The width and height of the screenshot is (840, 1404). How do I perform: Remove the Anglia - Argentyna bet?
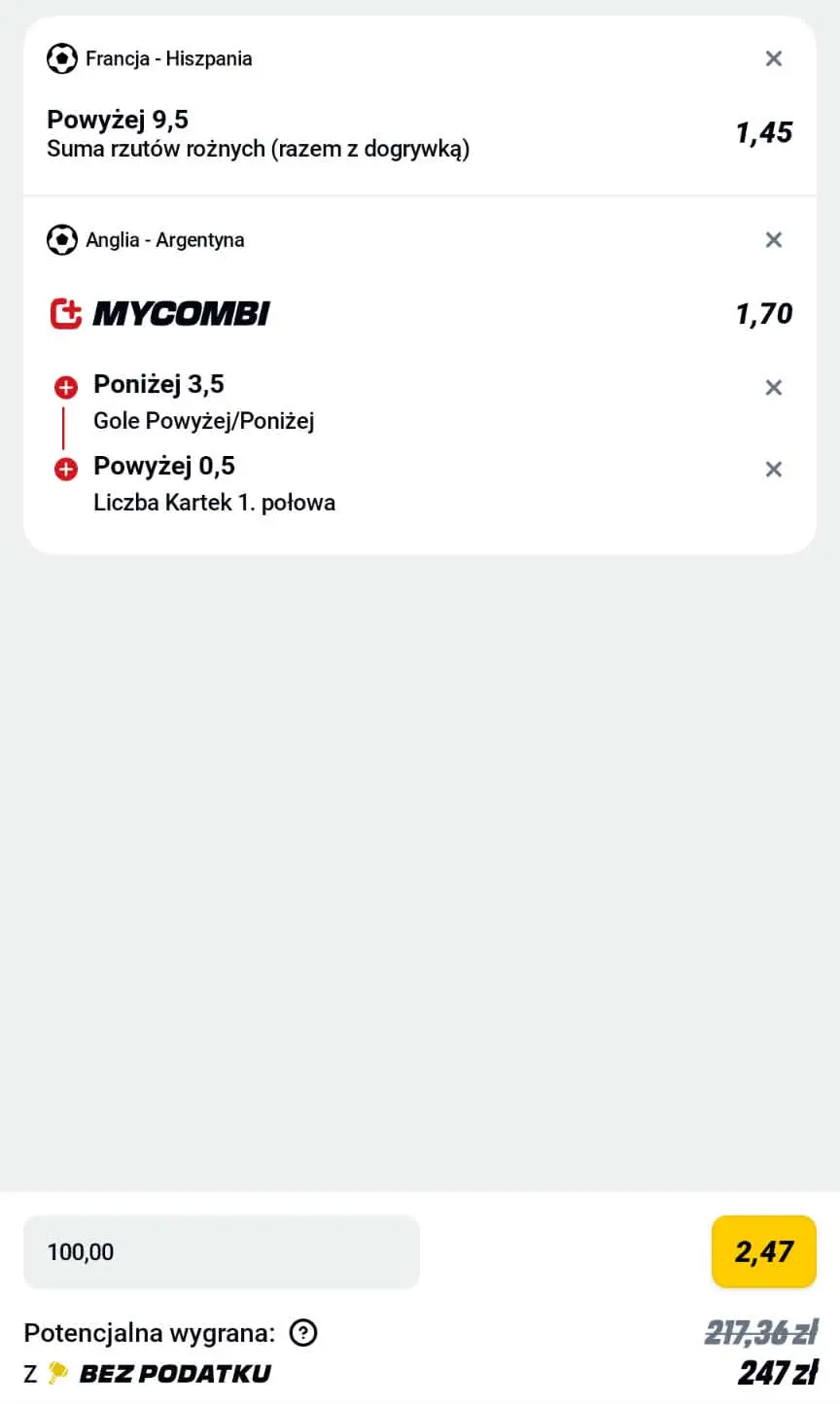[x=774, y=239]
